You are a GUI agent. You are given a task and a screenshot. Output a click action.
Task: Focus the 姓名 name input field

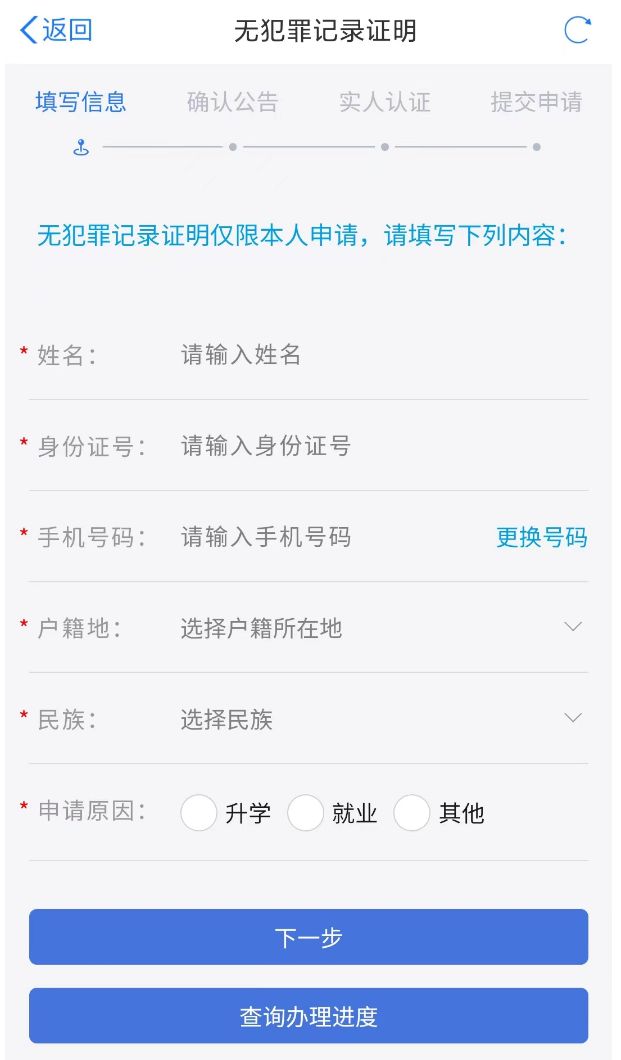tap(383, 355)
